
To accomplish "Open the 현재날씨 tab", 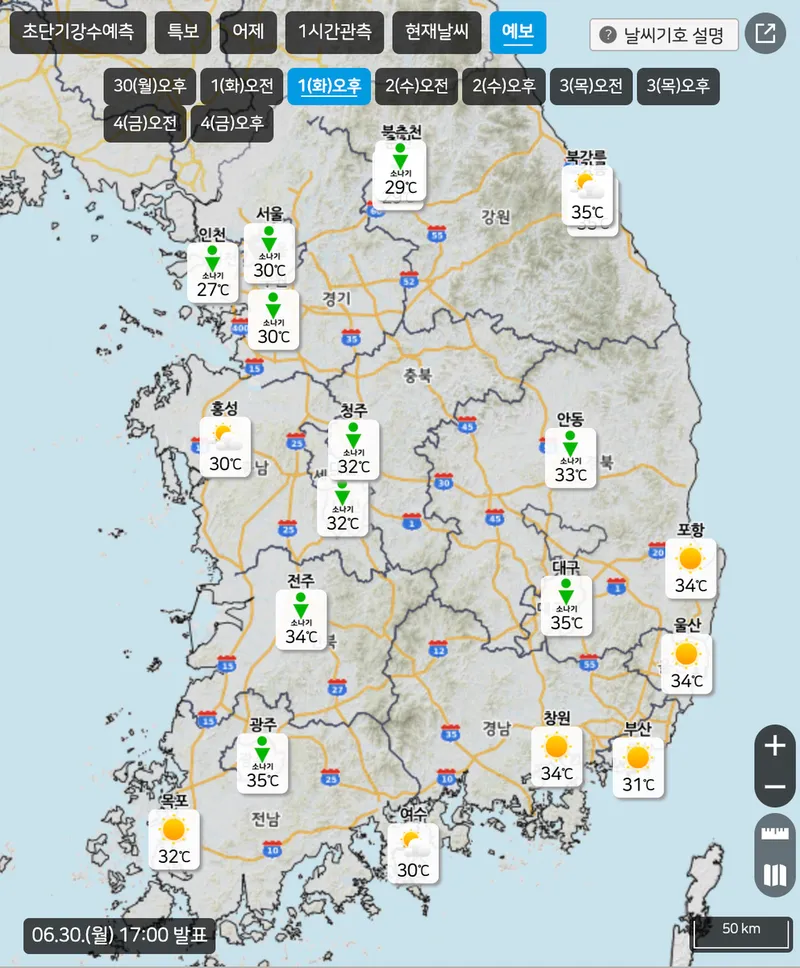I will pos(436,33).
